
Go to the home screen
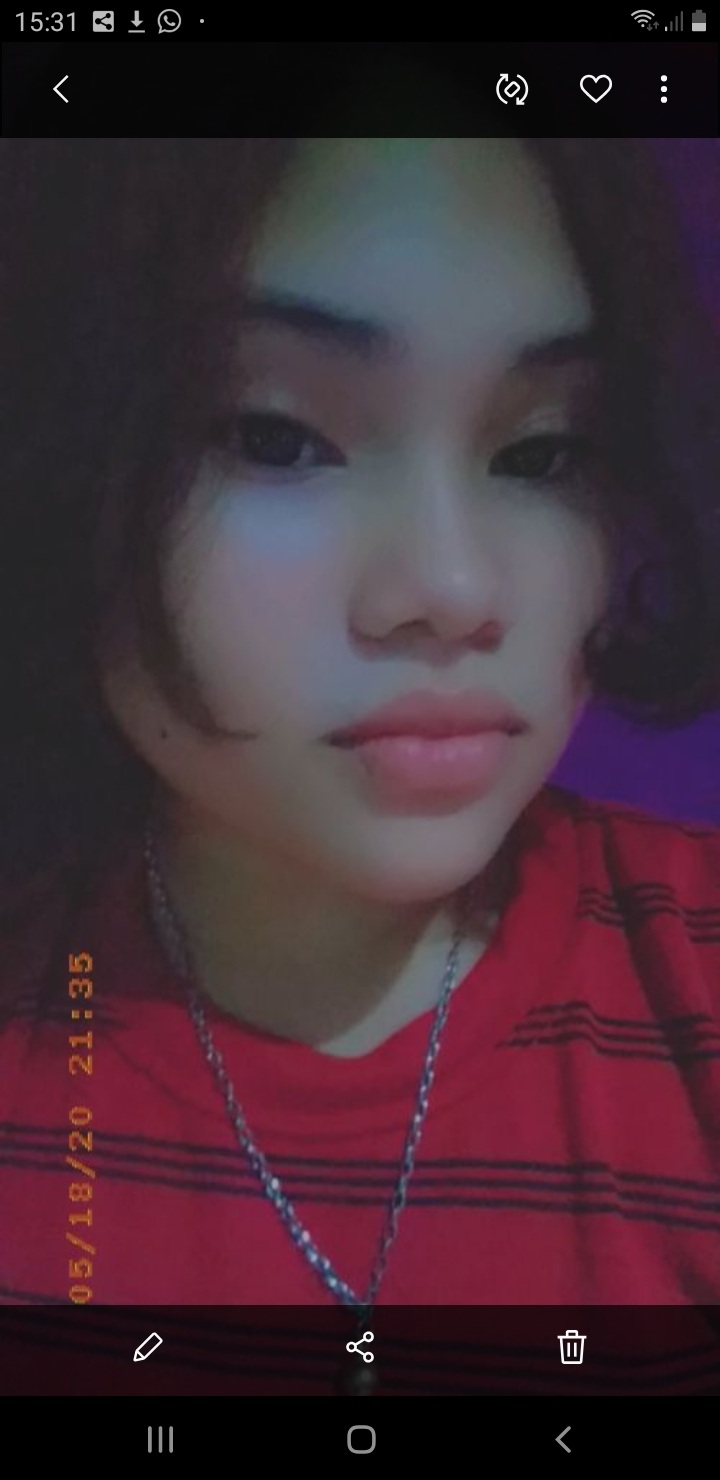pyautogui.click(x=361, y=1439)
